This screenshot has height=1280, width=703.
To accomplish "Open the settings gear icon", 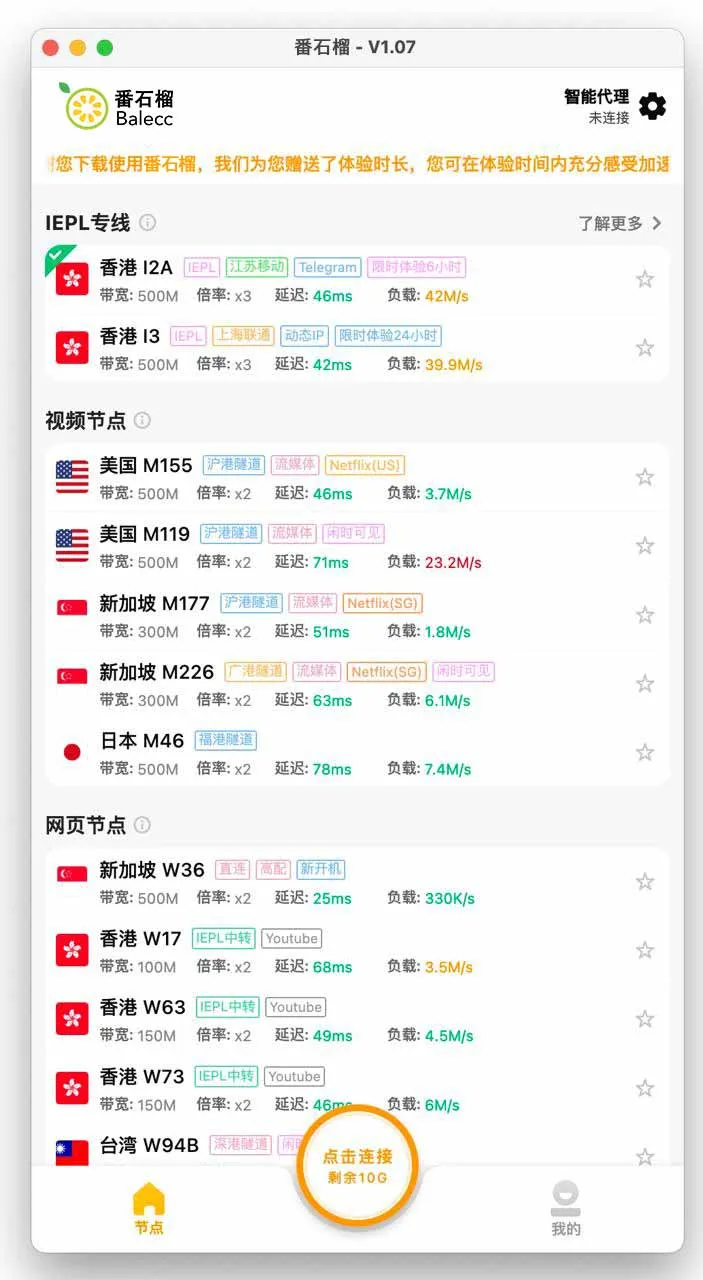I will pyautogui.click(x=652, y=106).
